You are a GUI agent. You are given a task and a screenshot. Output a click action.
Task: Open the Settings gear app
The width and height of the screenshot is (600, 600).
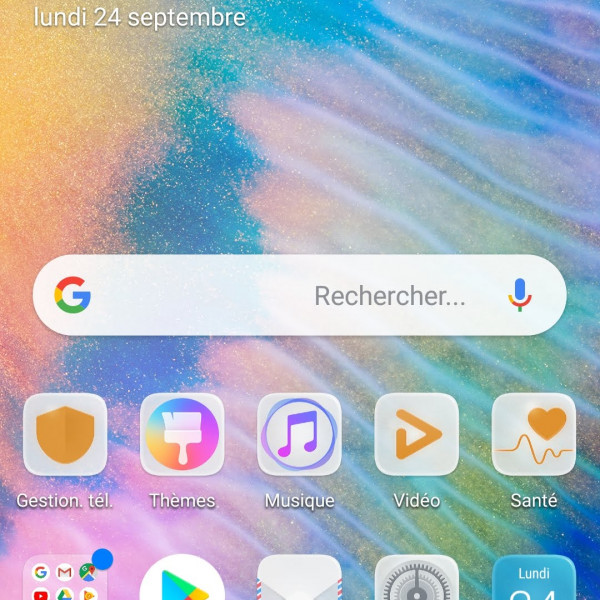coord(416,582)
